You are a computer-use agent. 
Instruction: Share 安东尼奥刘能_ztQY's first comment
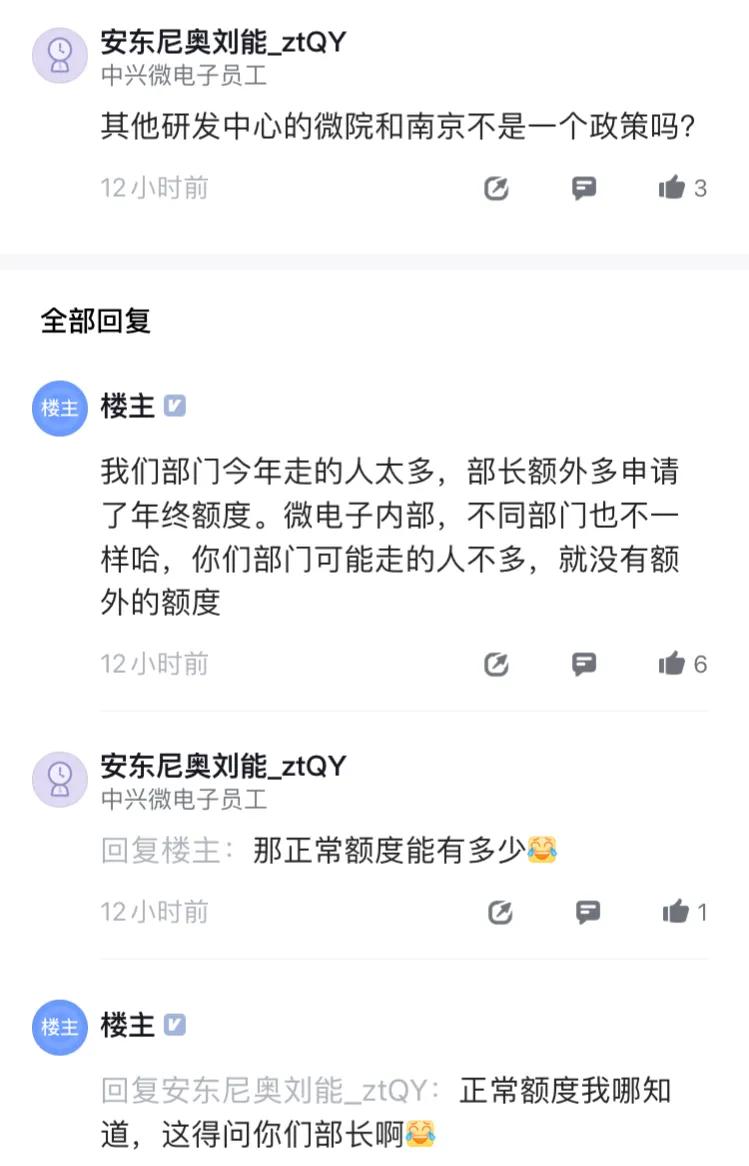[497, 188]
